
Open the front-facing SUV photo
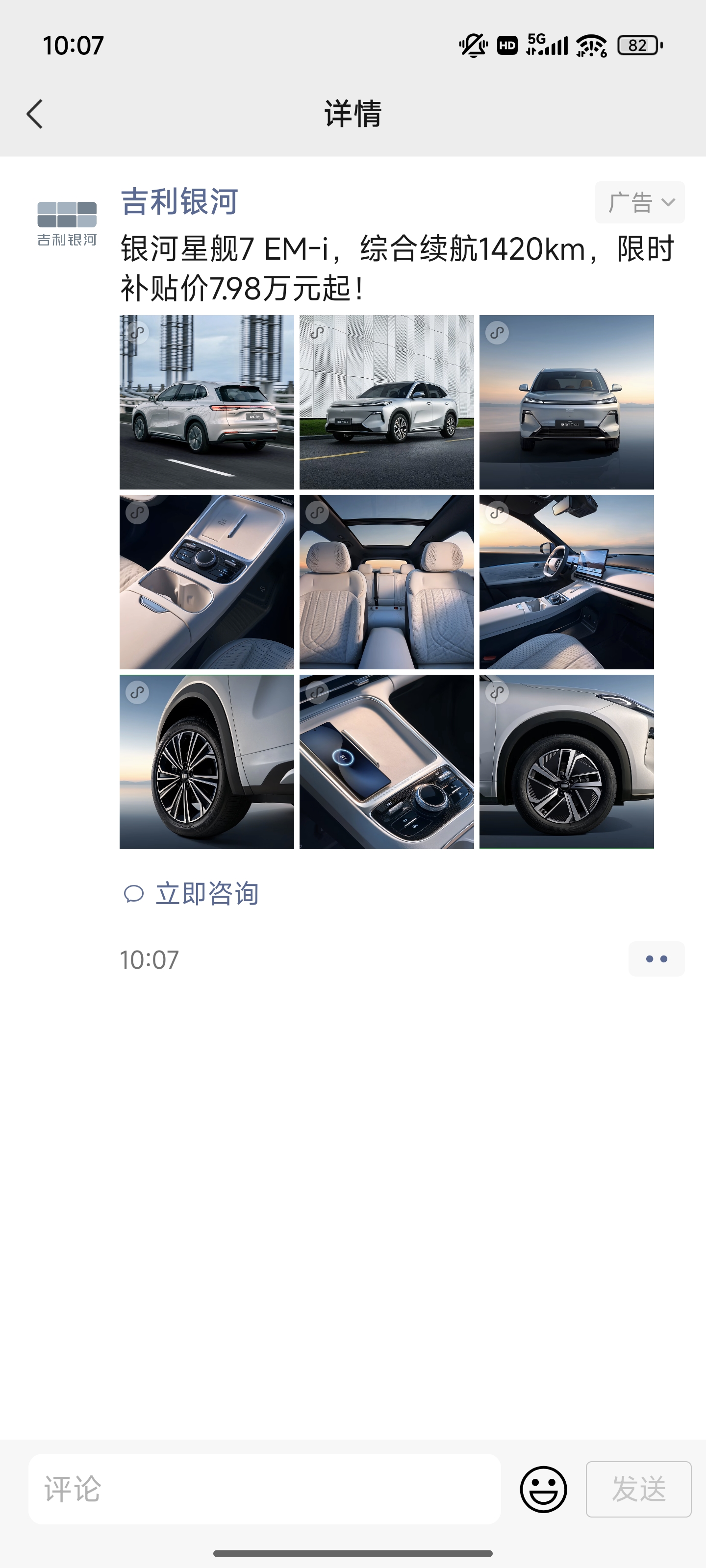[x=566, y=402]
